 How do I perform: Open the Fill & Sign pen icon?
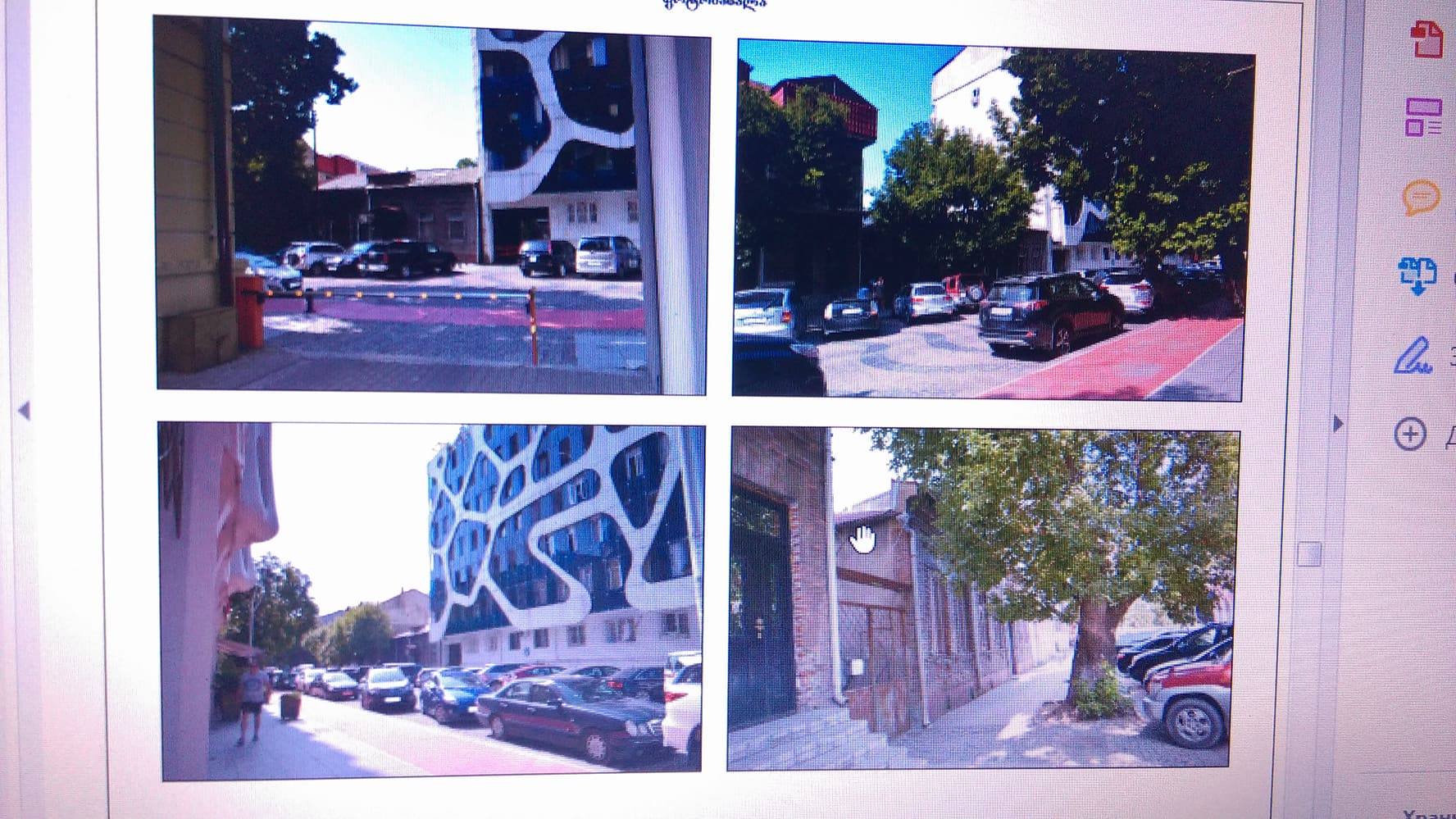coord(1413,357)
